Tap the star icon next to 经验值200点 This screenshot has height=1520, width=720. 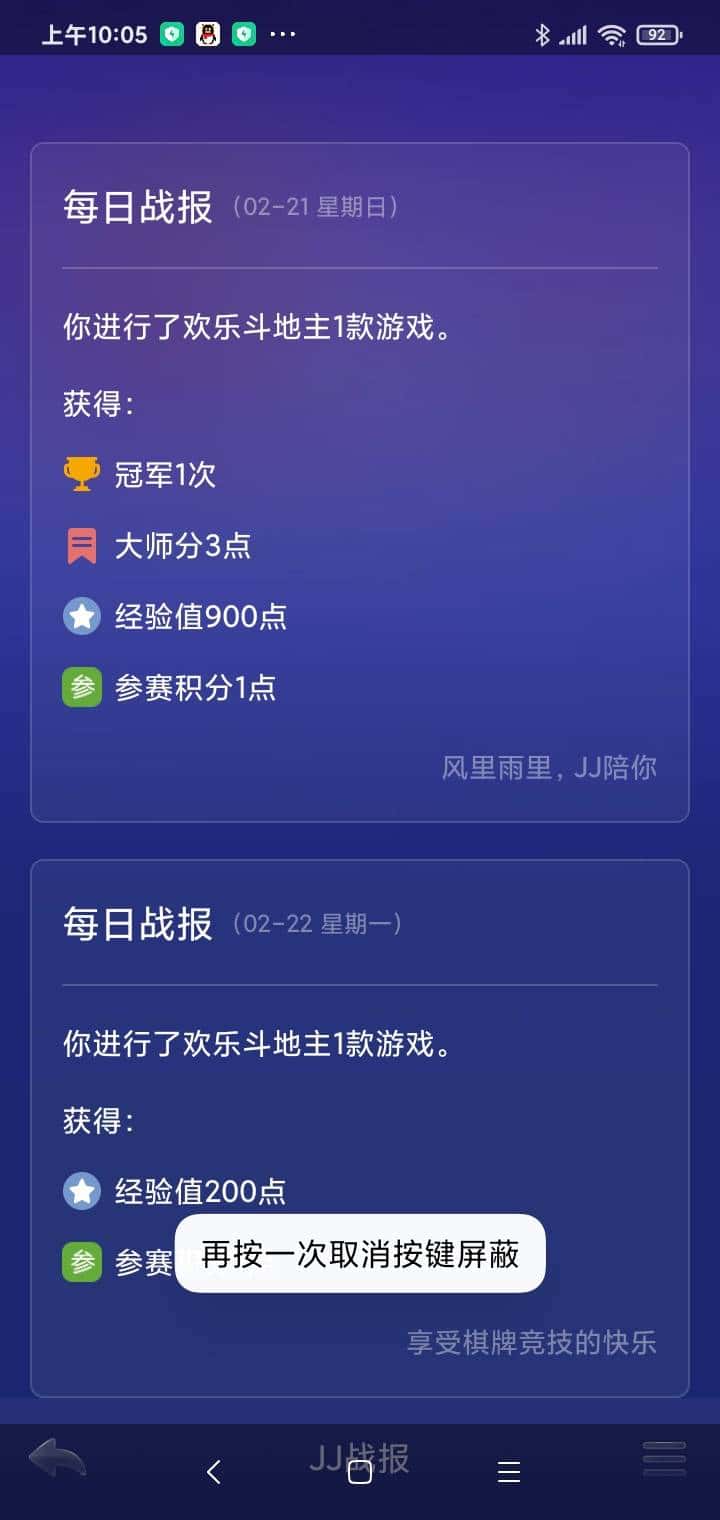81,1191
